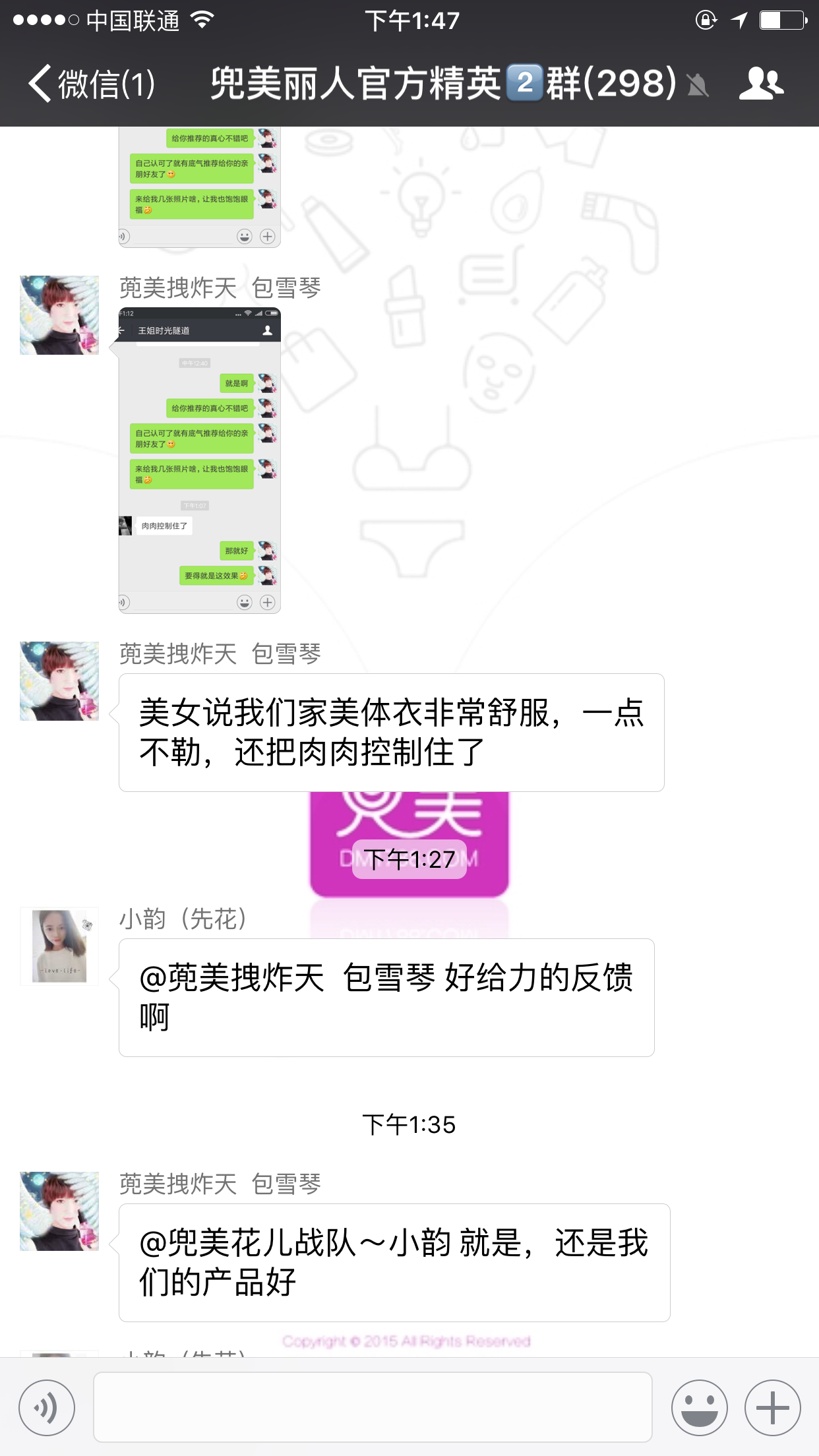Tap 小韵(先花)'s profile avatar
The image size is (819, 1456).
pyautogui.click(x=59, y=946)
